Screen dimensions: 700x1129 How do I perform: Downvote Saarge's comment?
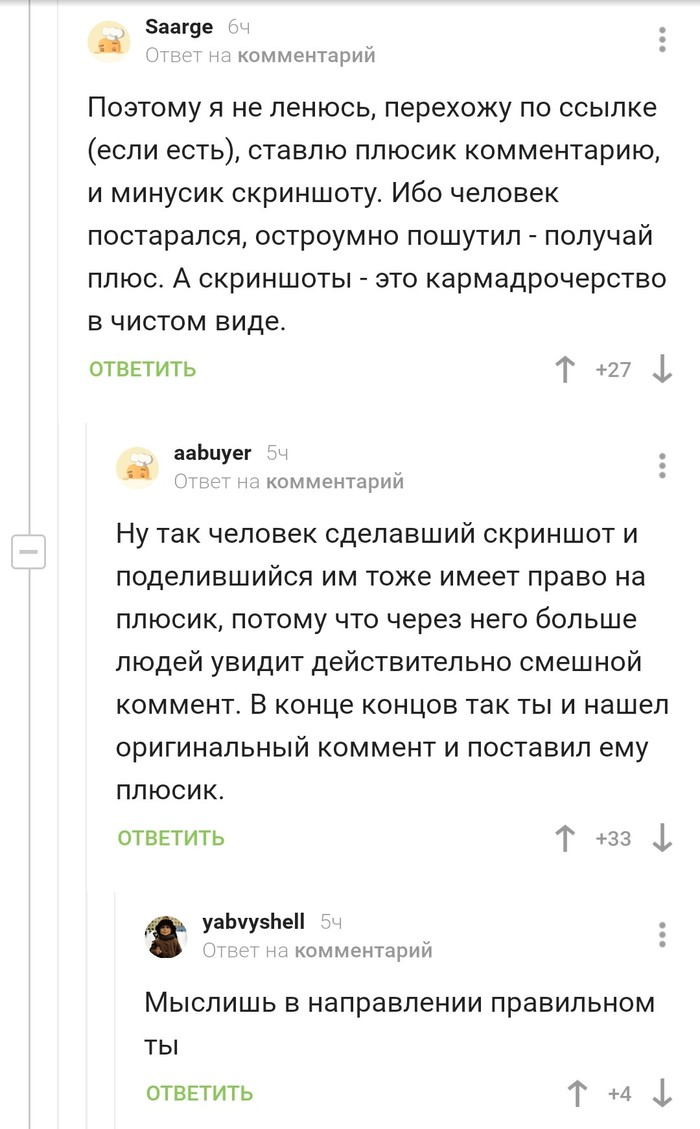[662, 370]
